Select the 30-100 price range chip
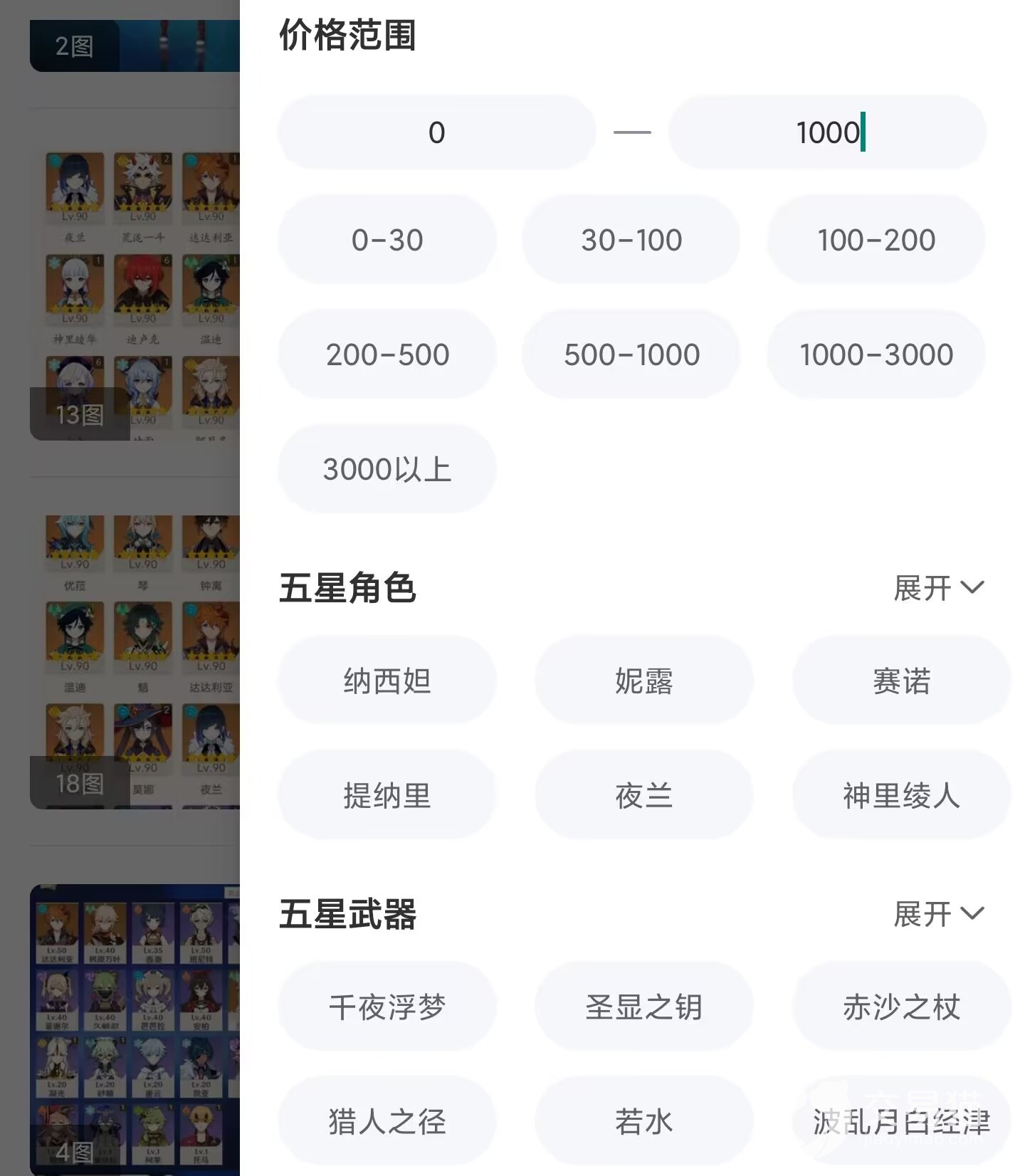The image size is (1025, 1176). [631, 240]
